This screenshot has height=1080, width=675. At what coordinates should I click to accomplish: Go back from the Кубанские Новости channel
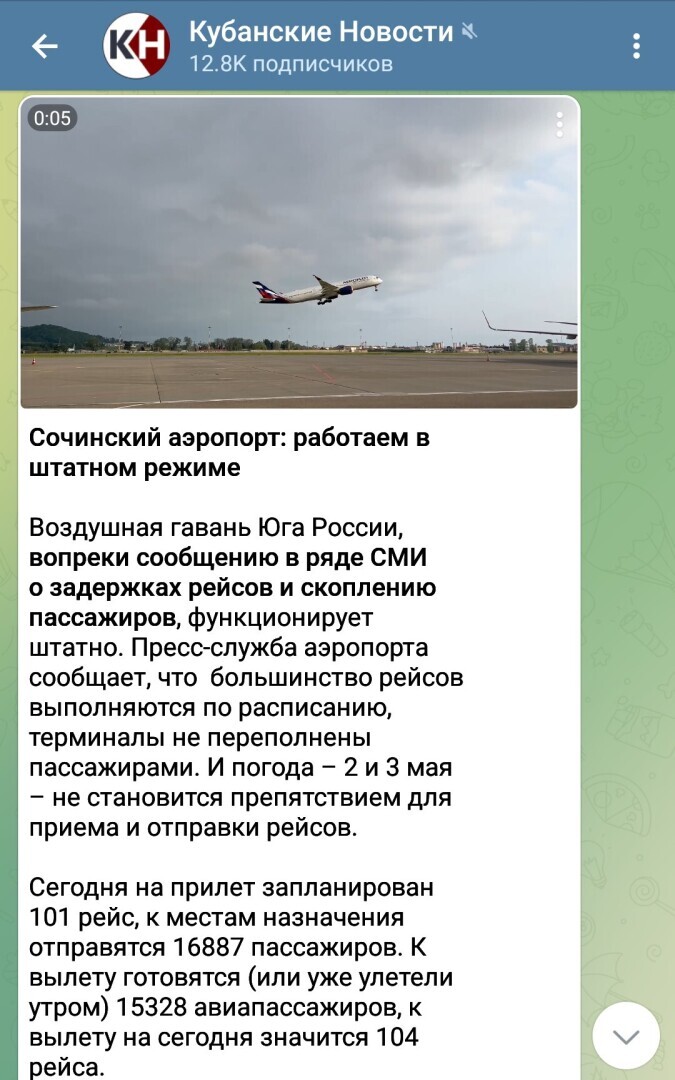click(45, 46)
